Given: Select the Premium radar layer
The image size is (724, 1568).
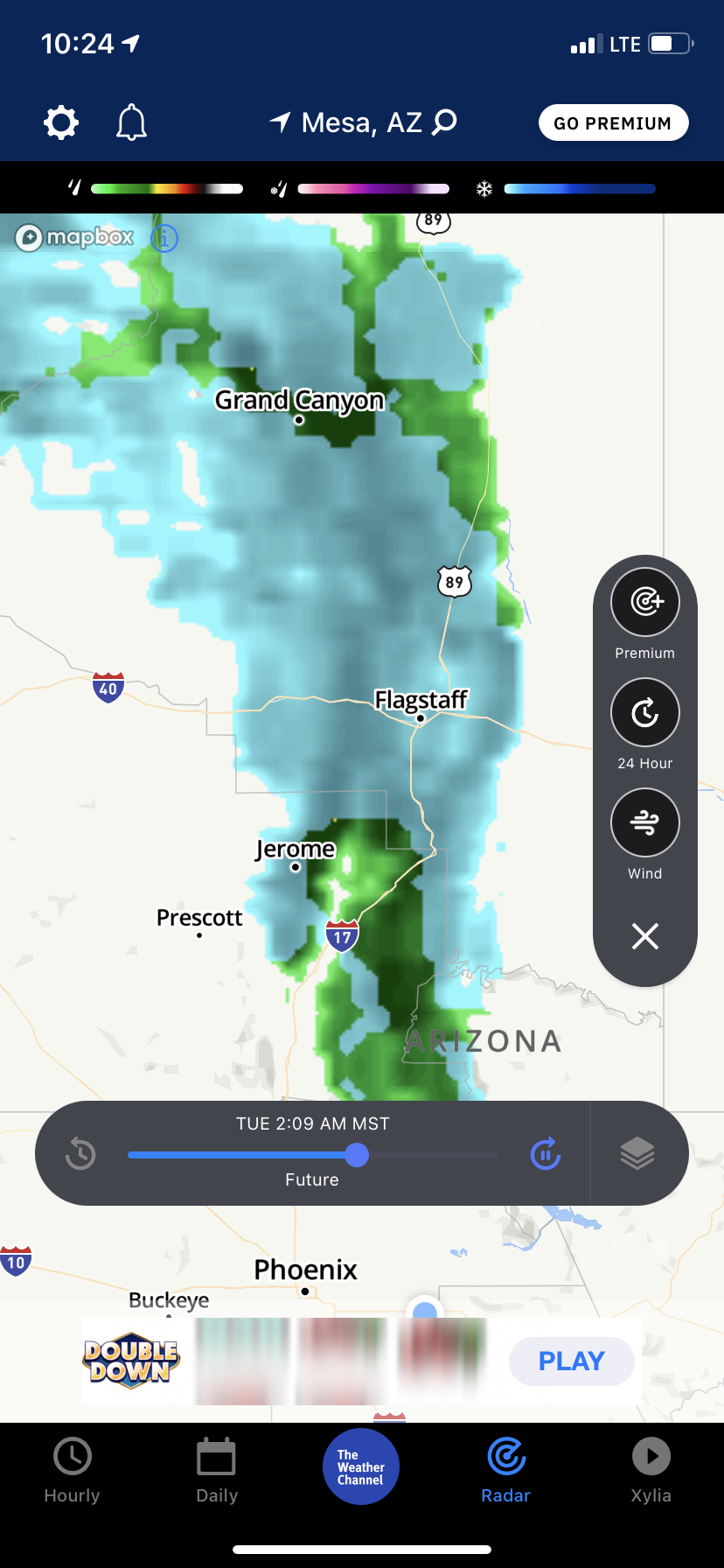Looking at the screenshot, I should coord(645,602).
